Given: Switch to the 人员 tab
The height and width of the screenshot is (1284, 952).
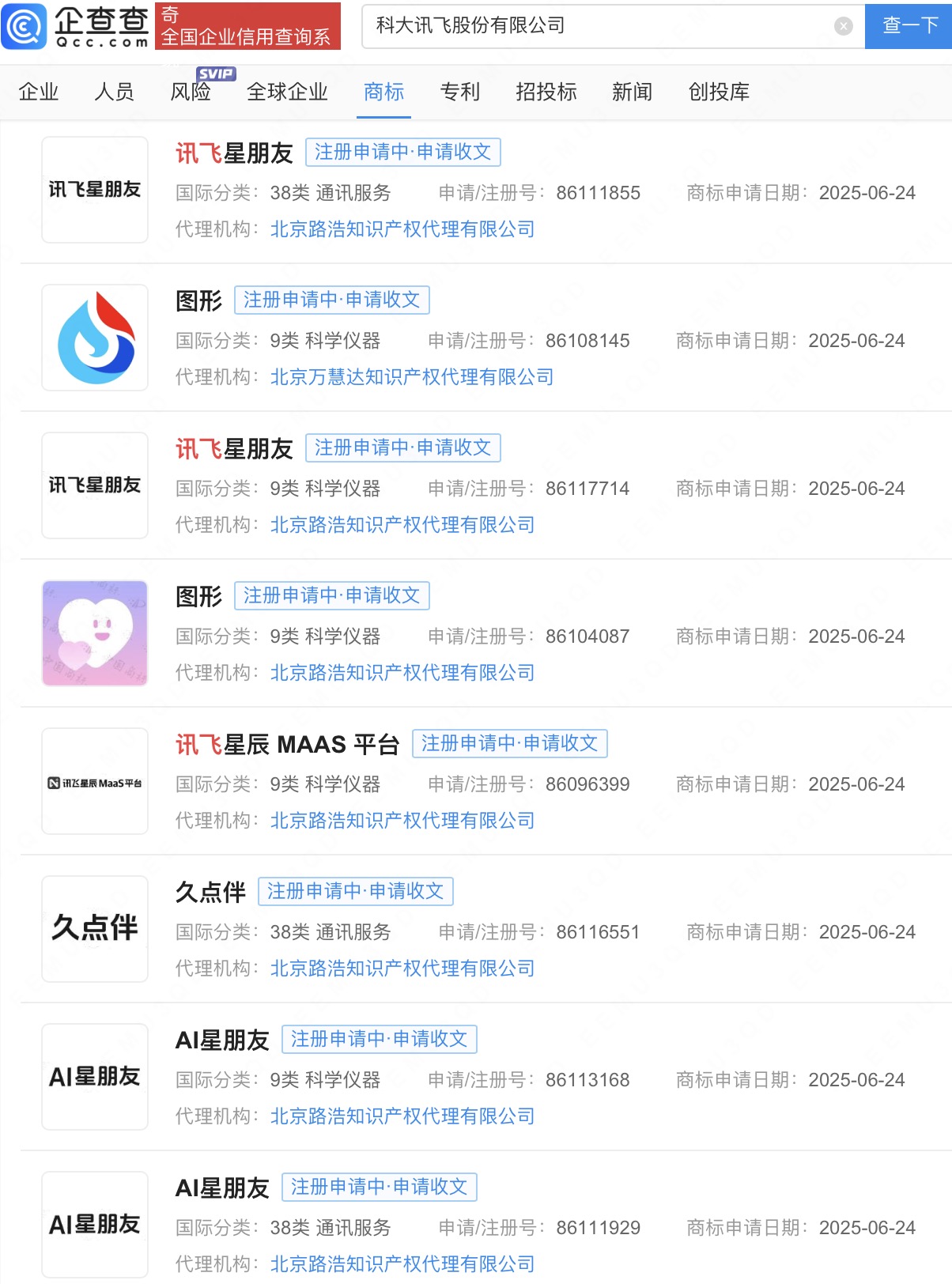Looking at the screenshot, I should point(114,92).
